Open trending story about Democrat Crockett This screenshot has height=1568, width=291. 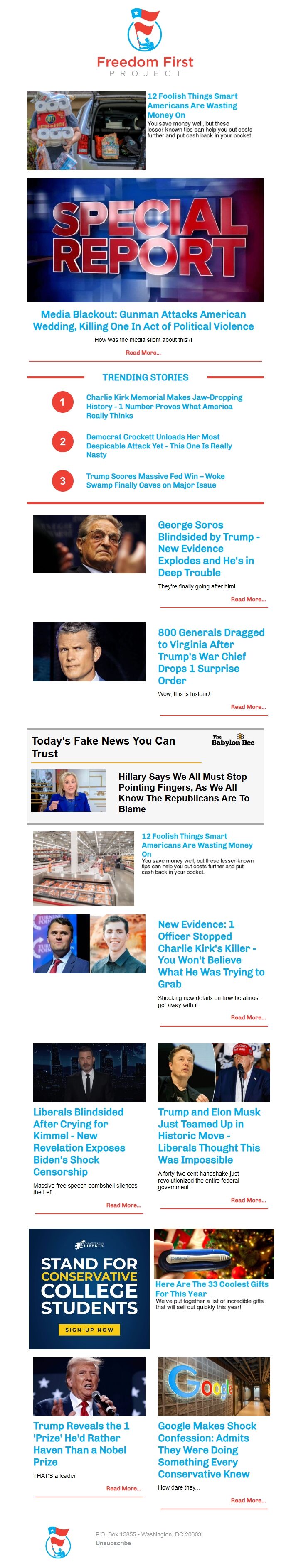point(159,446)
